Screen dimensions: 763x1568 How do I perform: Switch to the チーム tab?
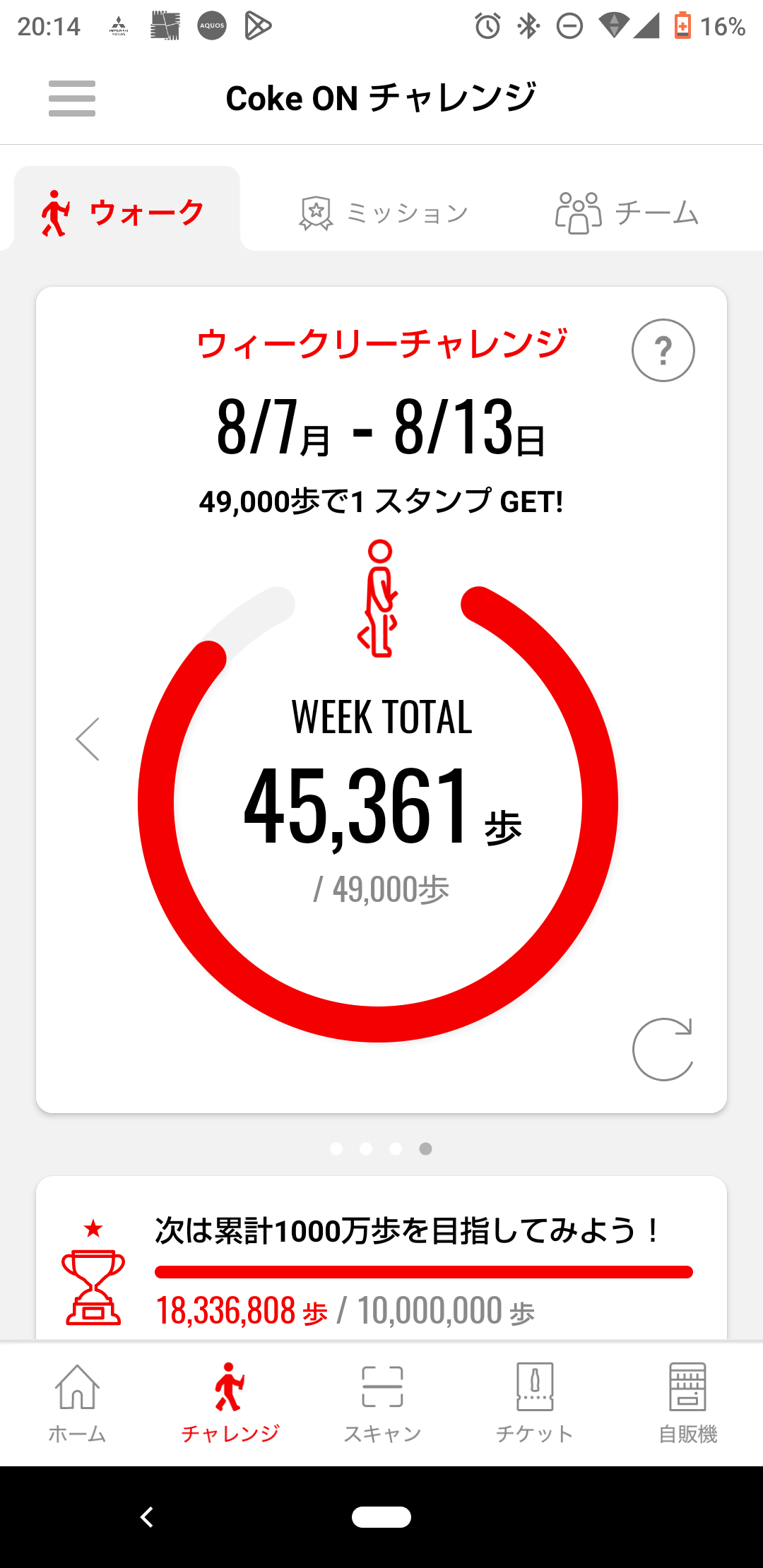pos(627,213)
